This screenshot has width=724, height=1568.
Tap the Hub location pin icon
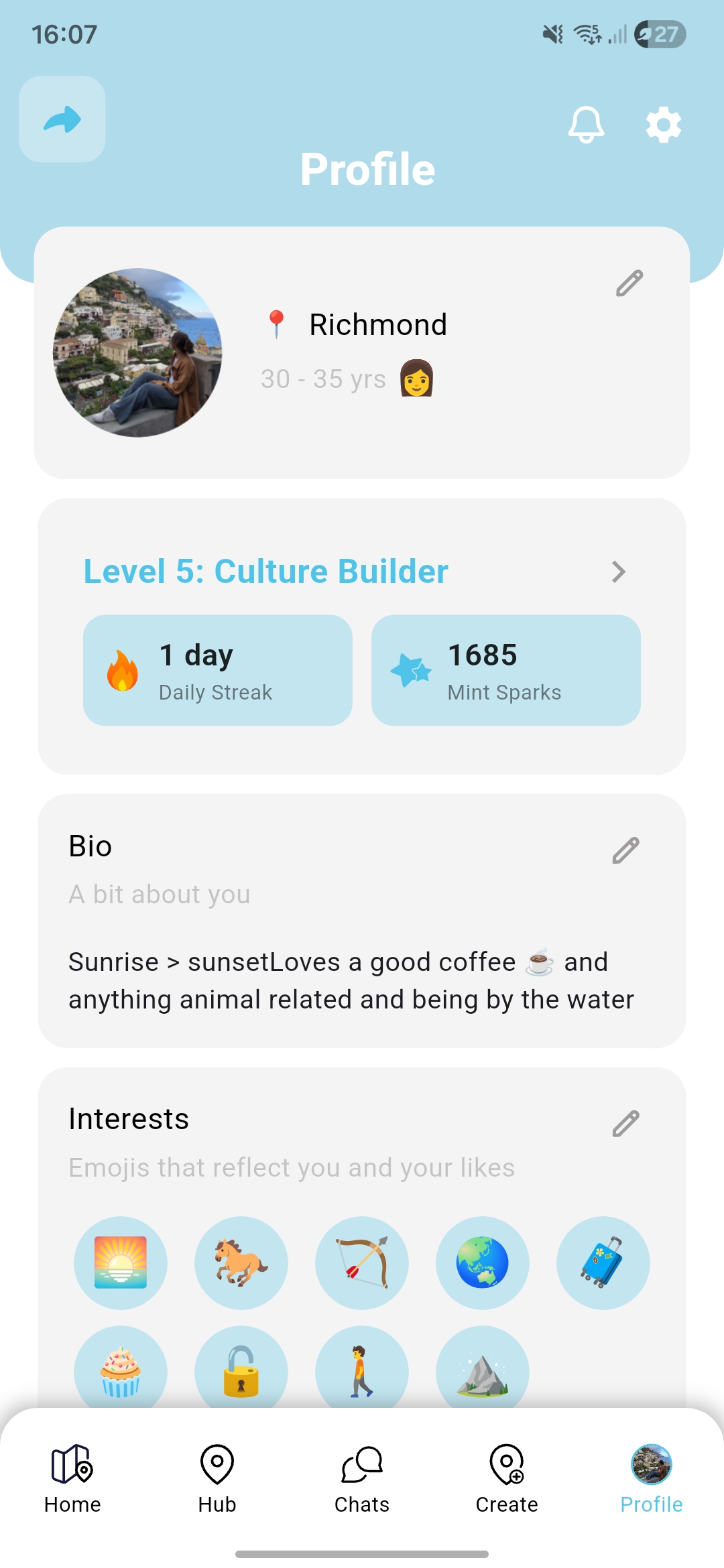point(217,1465)
